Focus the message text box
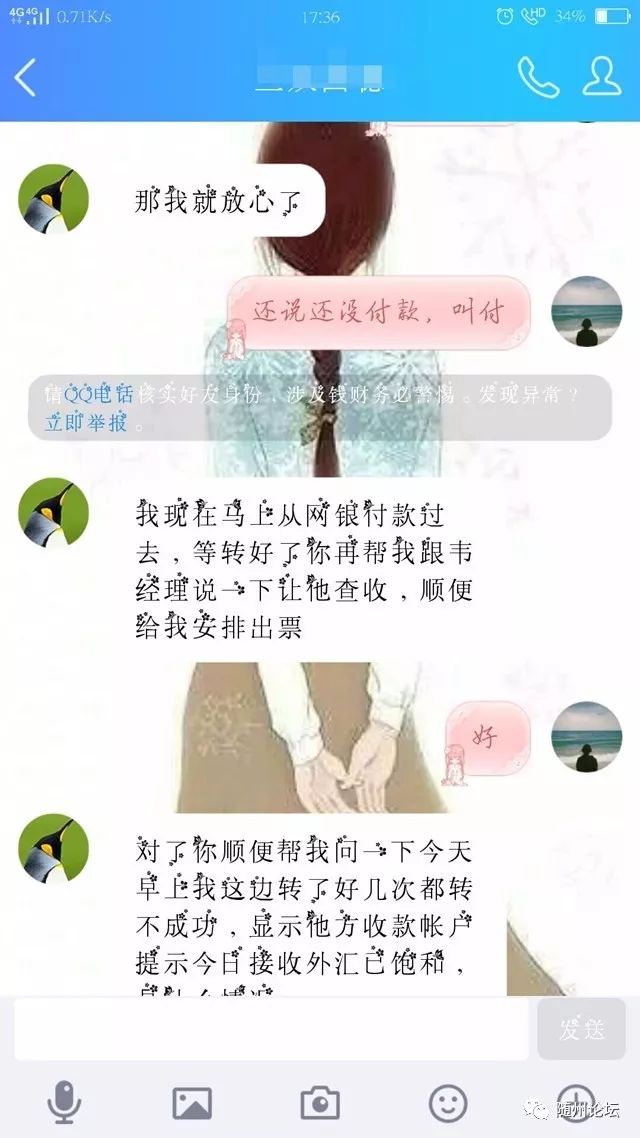Screen dimensions: 640x1138 pyautogui.click(x=271, y=1029)
